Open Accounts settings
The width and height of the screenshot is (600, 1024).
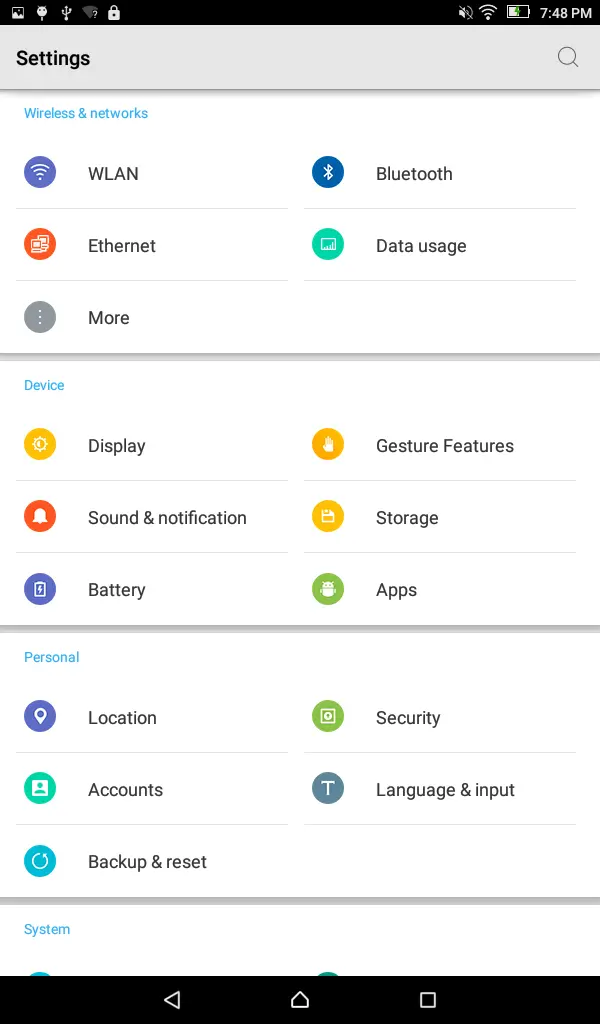[x=151, y=789]
